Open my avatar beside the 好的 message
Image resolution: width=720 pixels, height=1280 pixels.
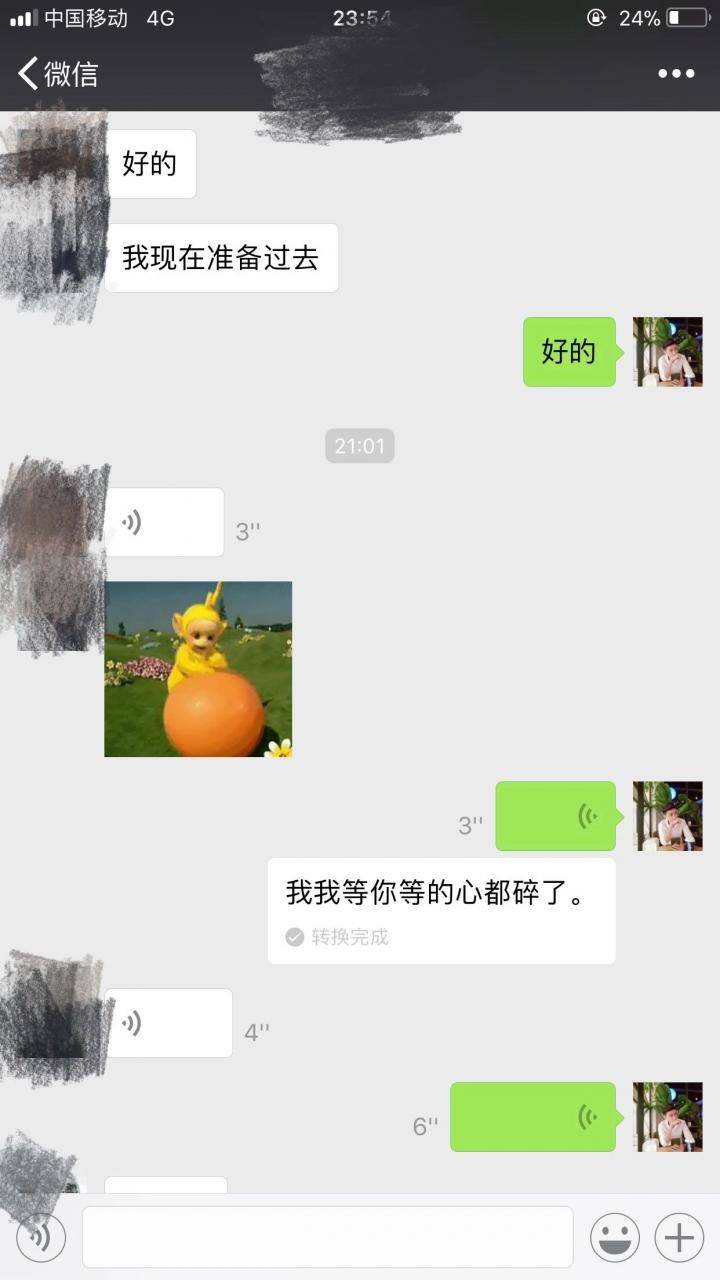pos(668,352)
